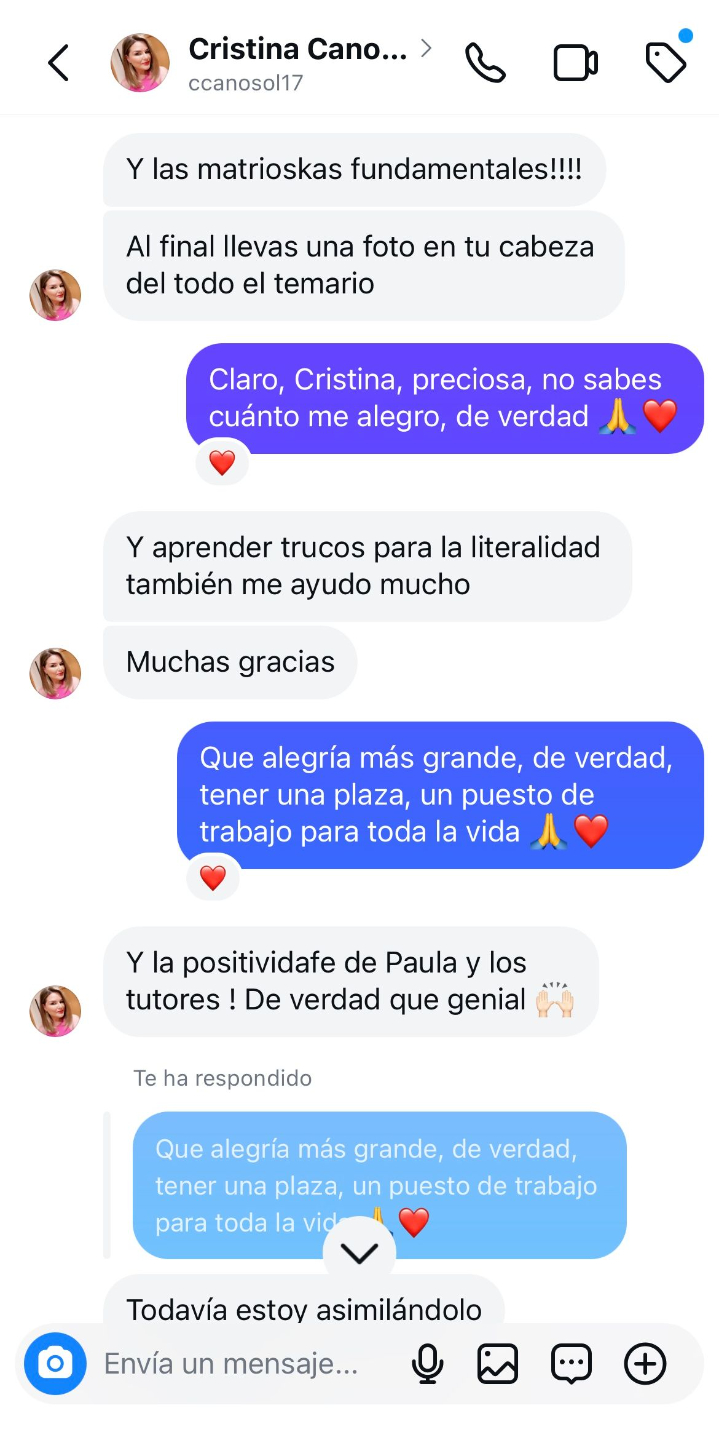Image resolution: width=719 pixels, height=1440 pixels.
Task: View heart reaction on "Claro, Cristina, preciosa" message
Action: point(222,463)
